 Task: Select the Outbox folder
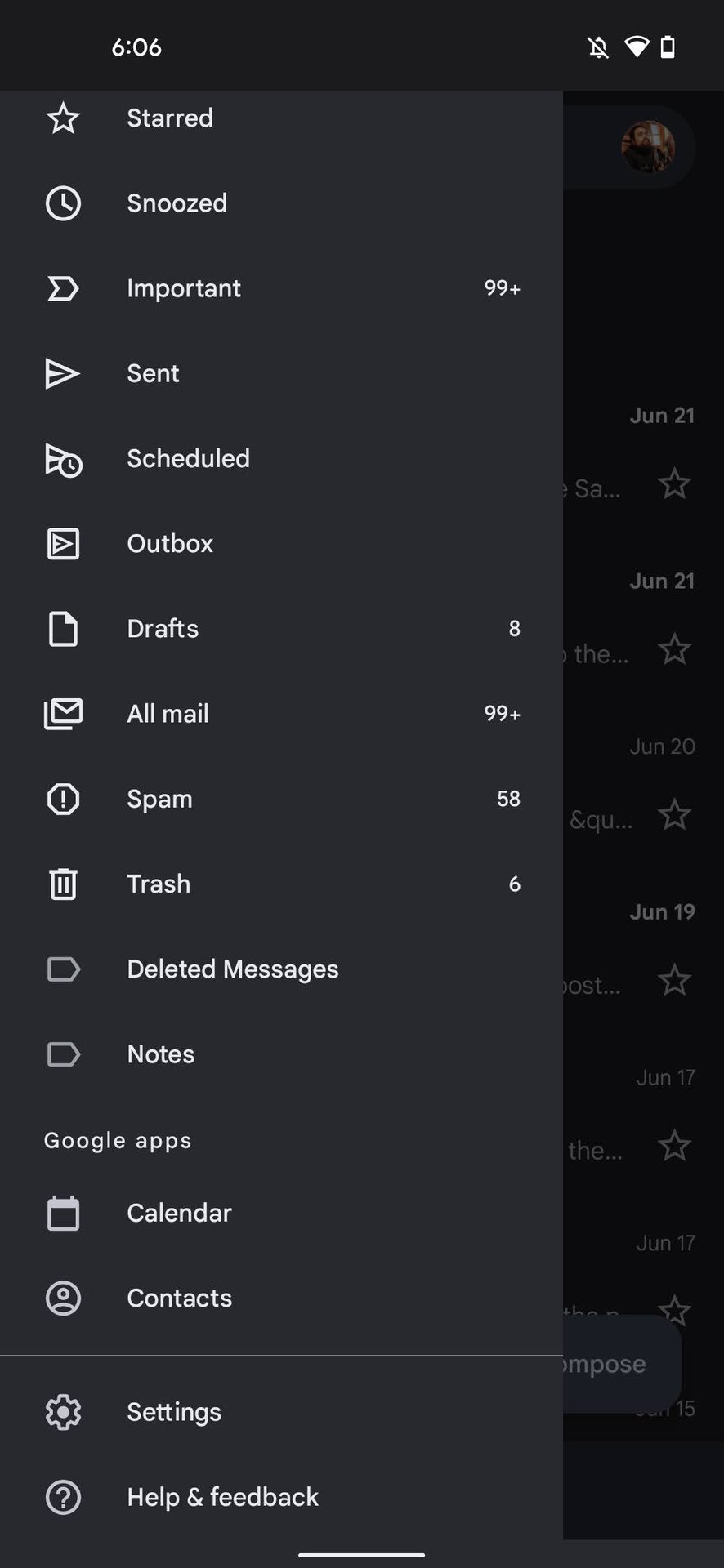[170, 544]
